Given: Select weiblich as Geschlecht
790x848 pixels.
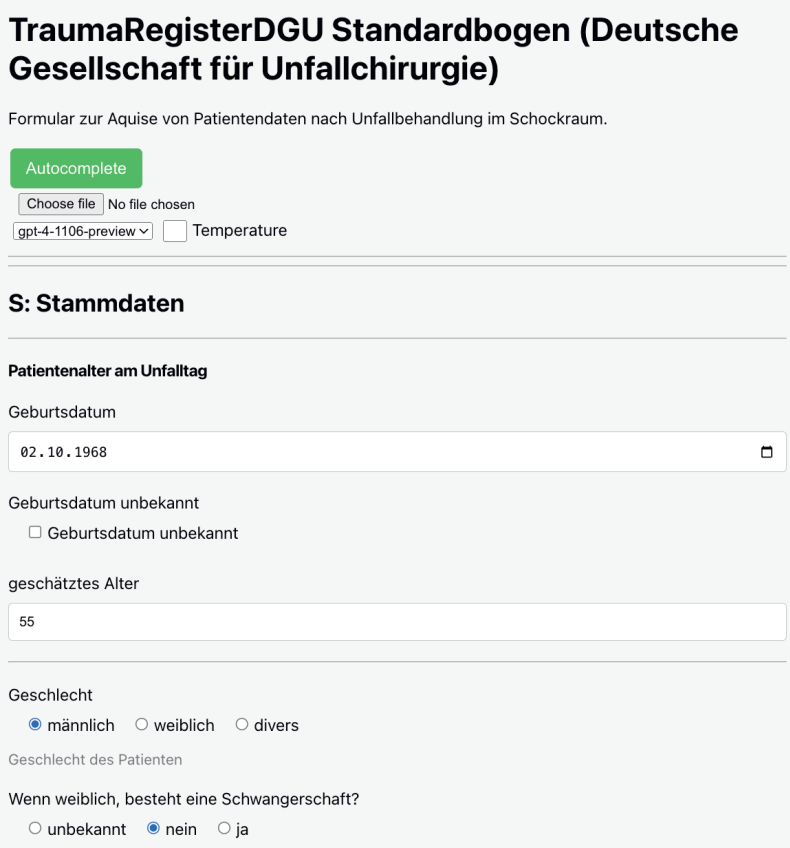Looking at the screenshot, I should 141,724.
